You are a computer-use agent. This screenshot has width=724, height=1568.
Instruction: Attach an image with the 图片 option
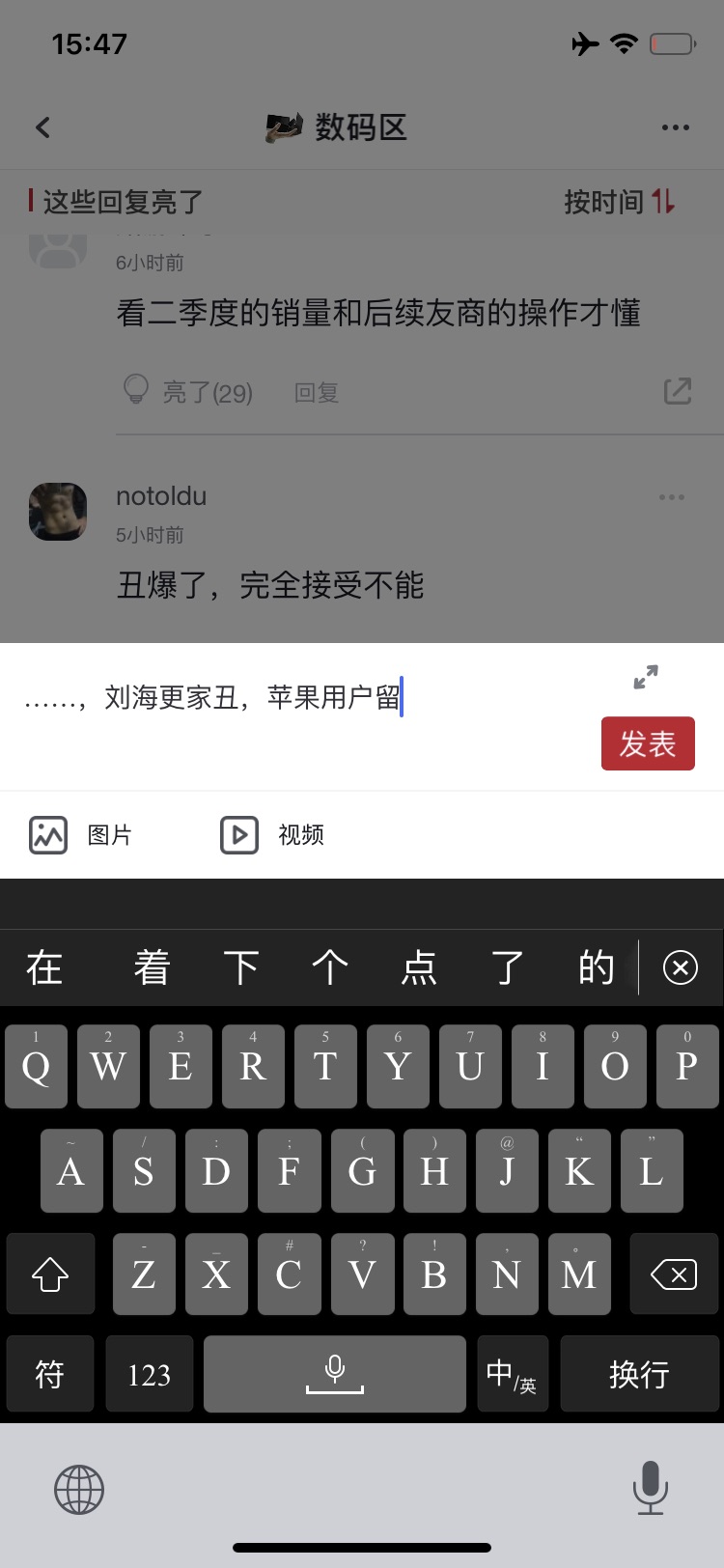pos(81,835)
